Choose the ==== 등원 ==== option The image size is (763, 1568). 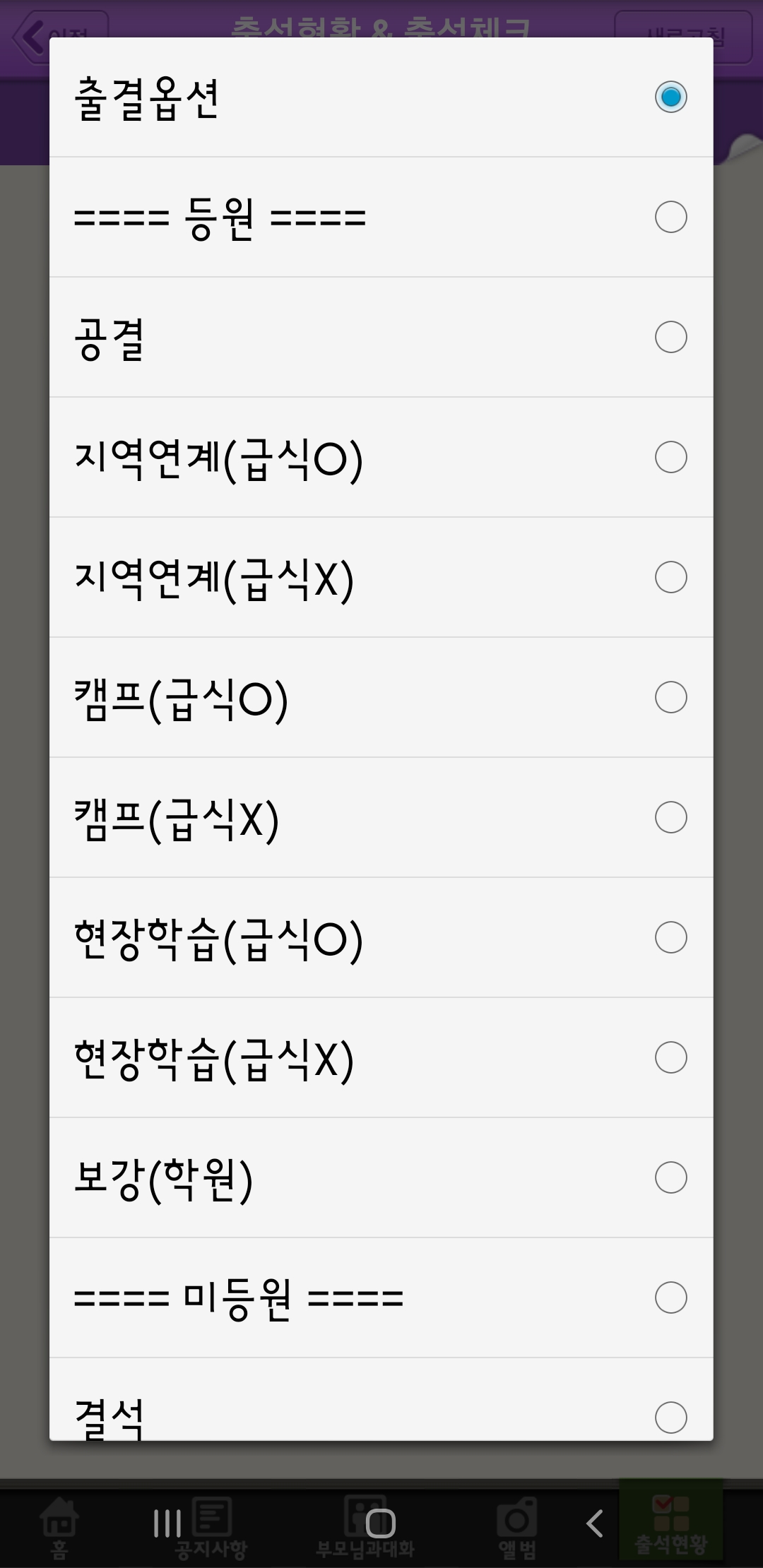pos(381,217)
